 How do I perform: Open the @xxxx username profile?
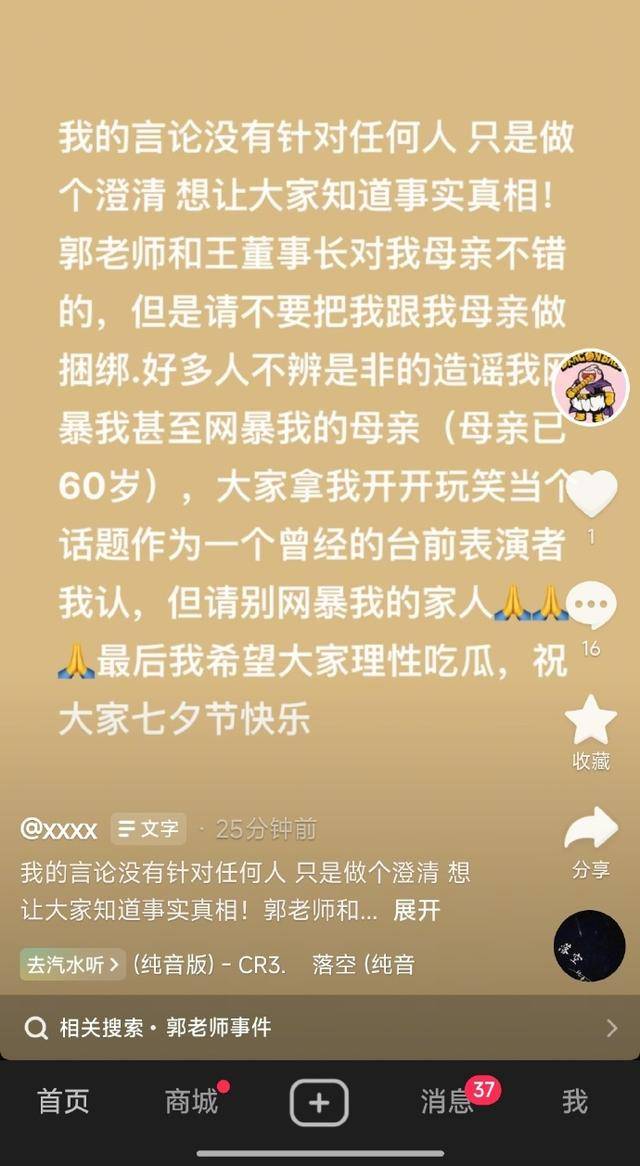[59, 829]
